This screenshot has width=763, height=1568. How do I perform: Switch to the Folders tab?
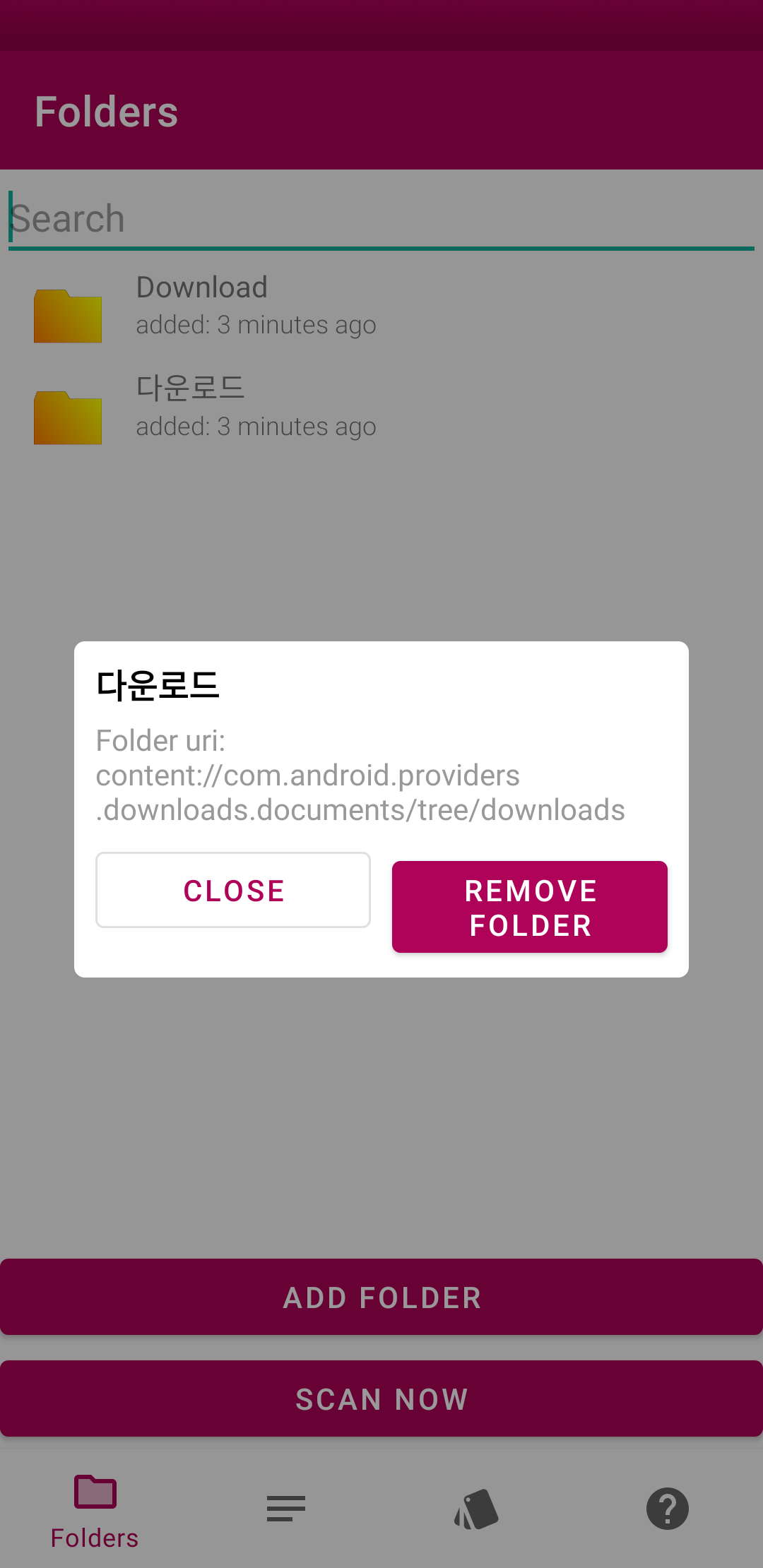[x=95, y=1511]
